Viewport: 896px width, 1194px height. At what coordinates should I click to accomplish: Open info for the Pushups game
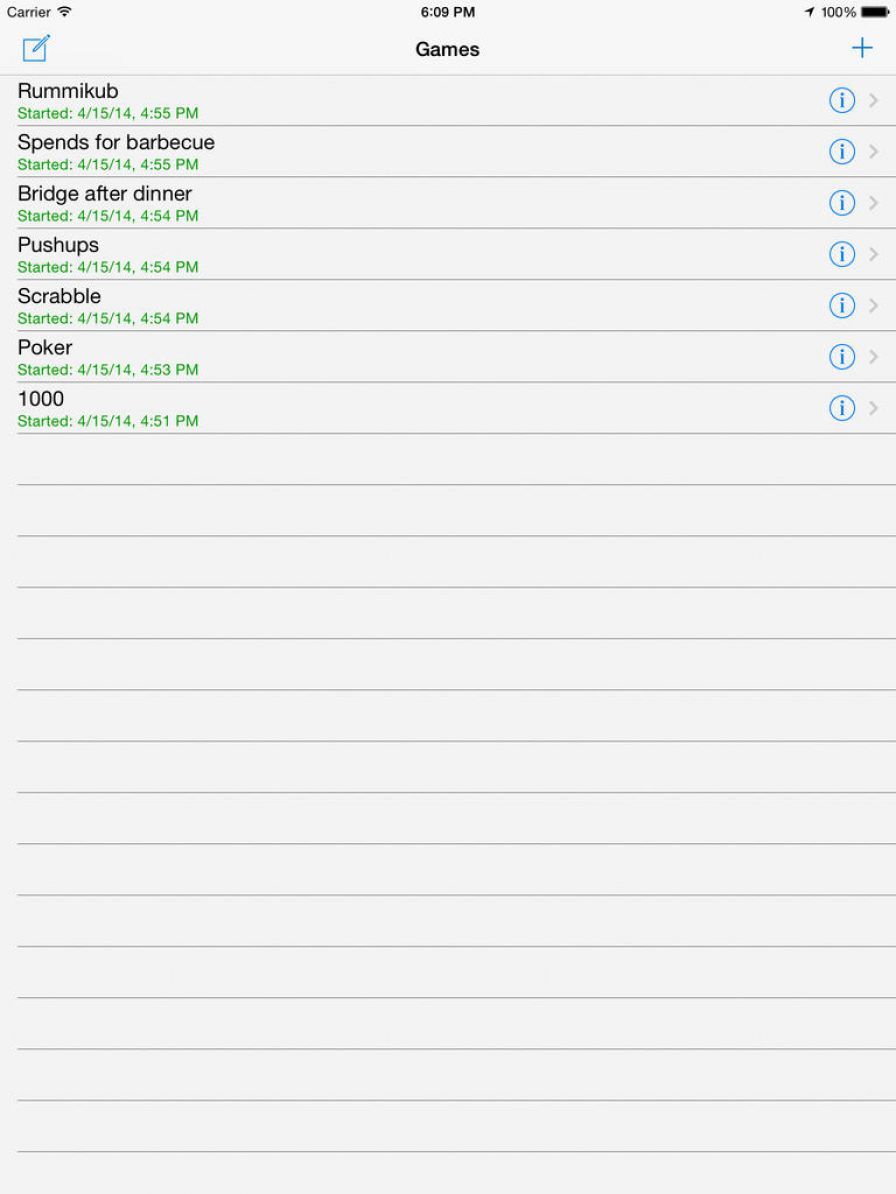click(x=841, y=254)
